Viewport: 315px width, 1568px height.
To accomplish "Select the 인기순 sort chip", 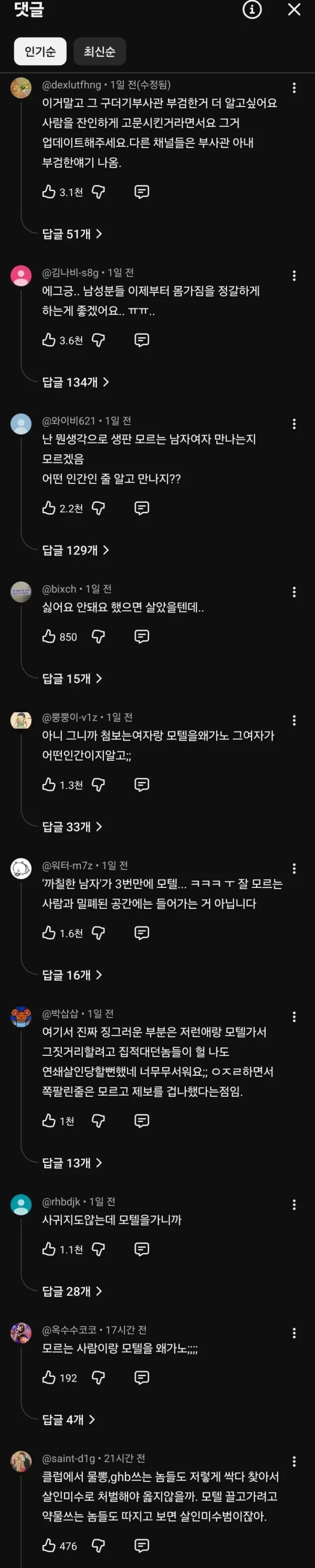I will click(x=40, y=52).
